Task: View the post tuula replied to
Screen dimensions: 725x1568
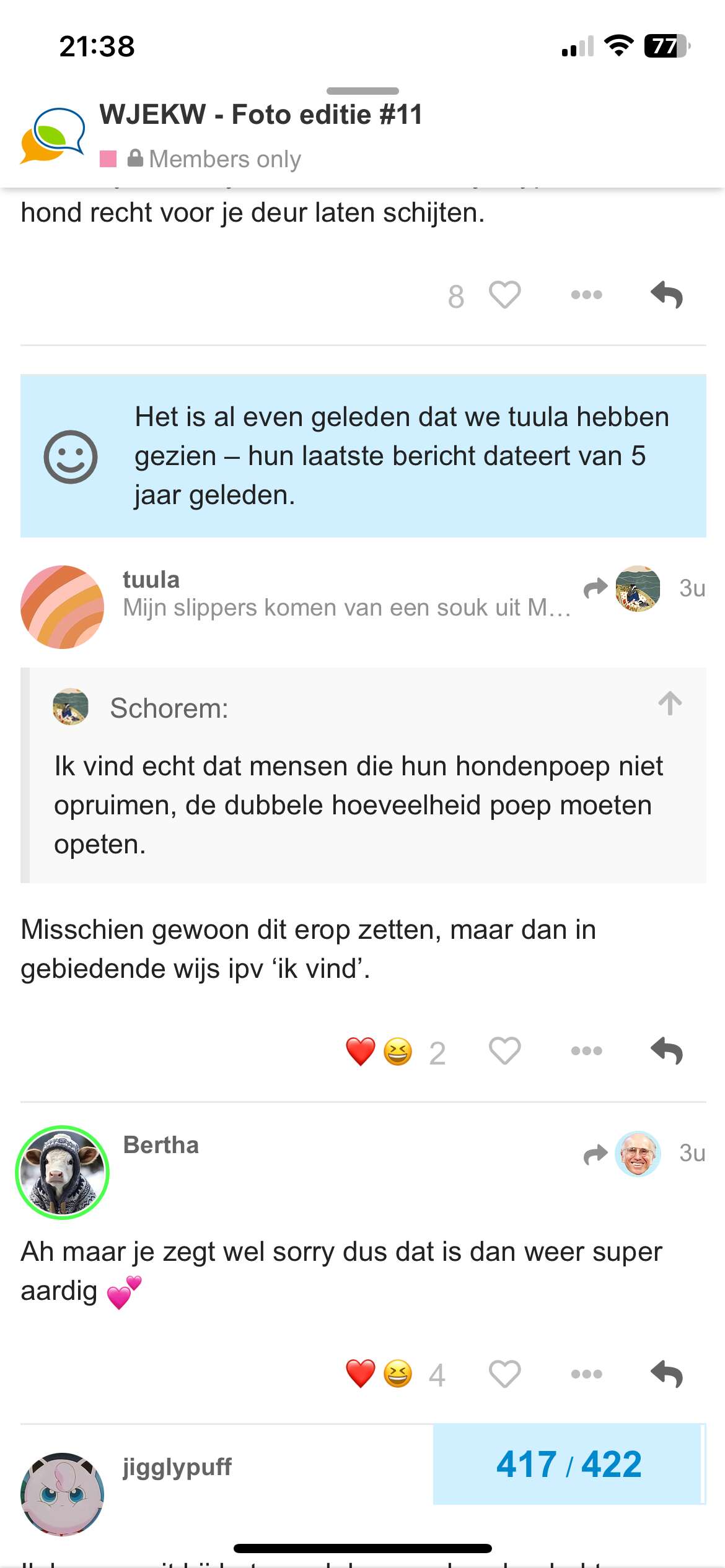Action: tap(622, 588)
